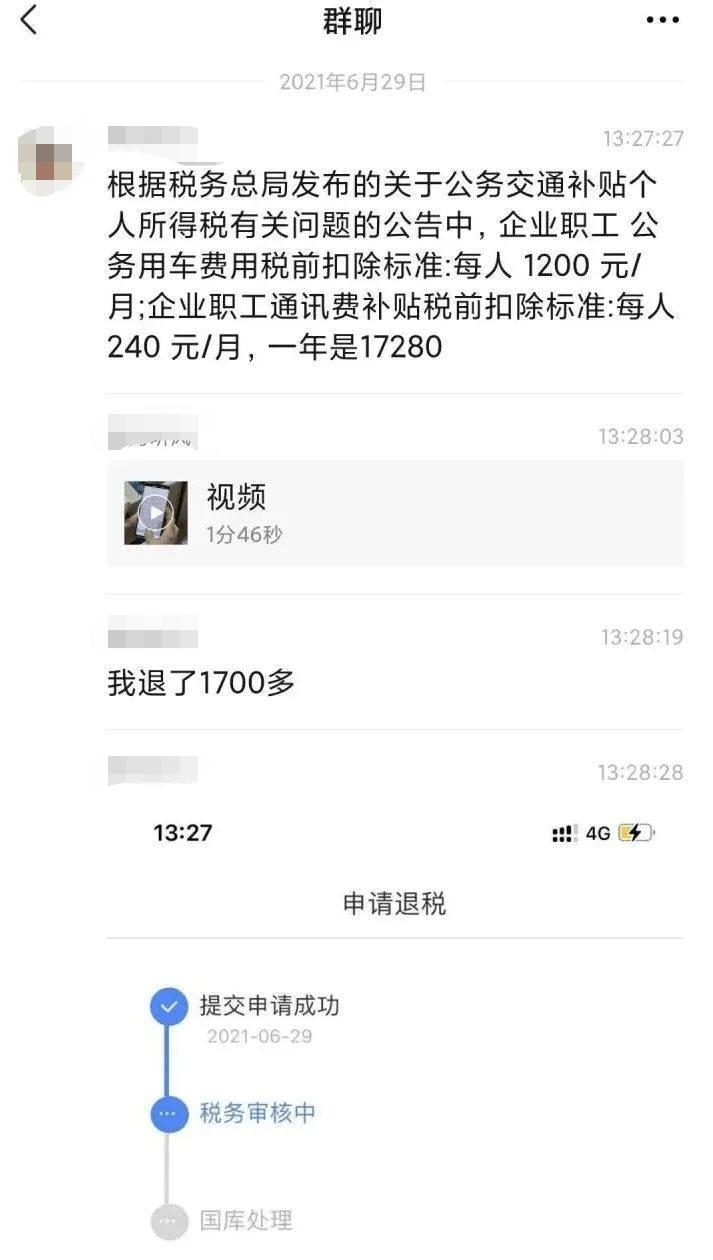Open the first sender's blurred avatar

[46, 158]
